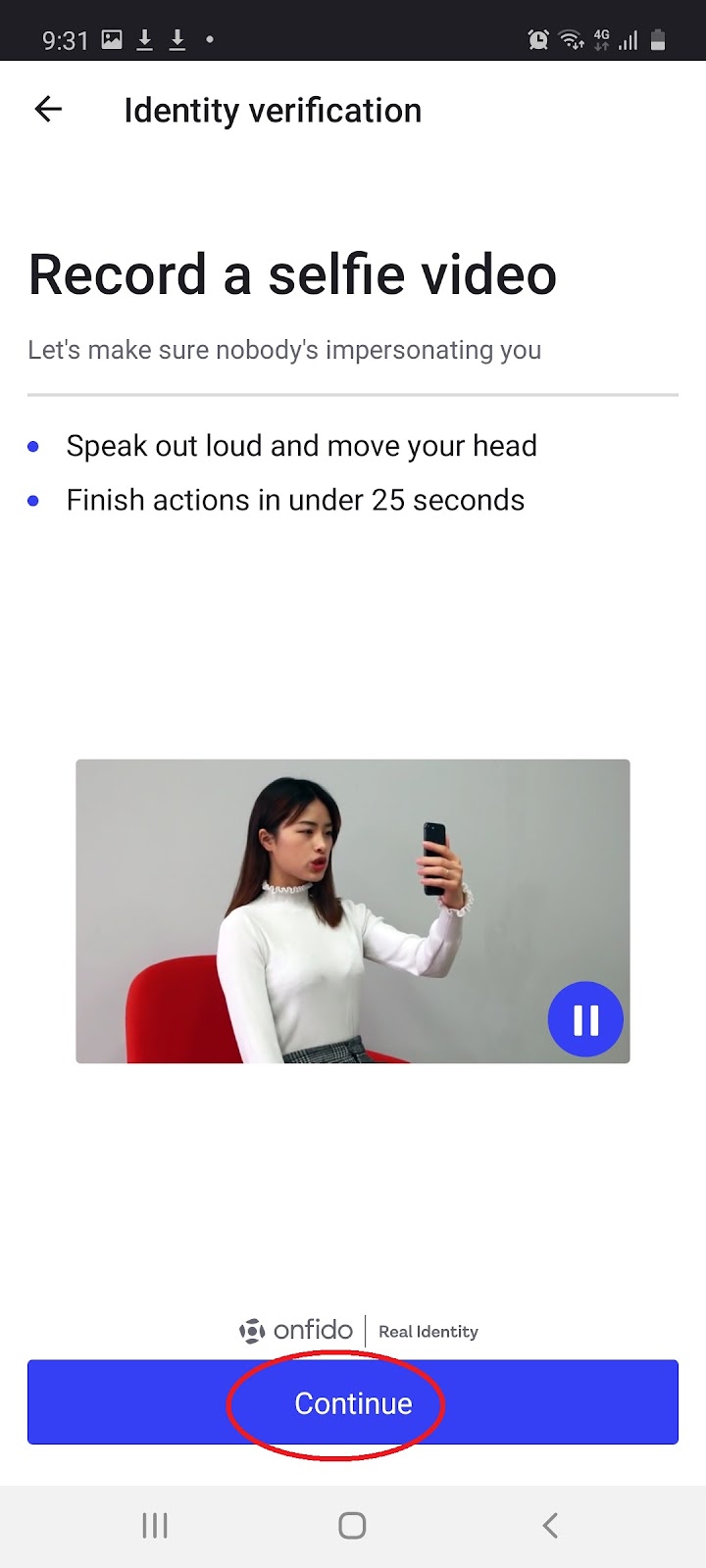Go to the home screen
Screen dimensions: 706x1568
pyautogui.click(x=352, y=1525)
